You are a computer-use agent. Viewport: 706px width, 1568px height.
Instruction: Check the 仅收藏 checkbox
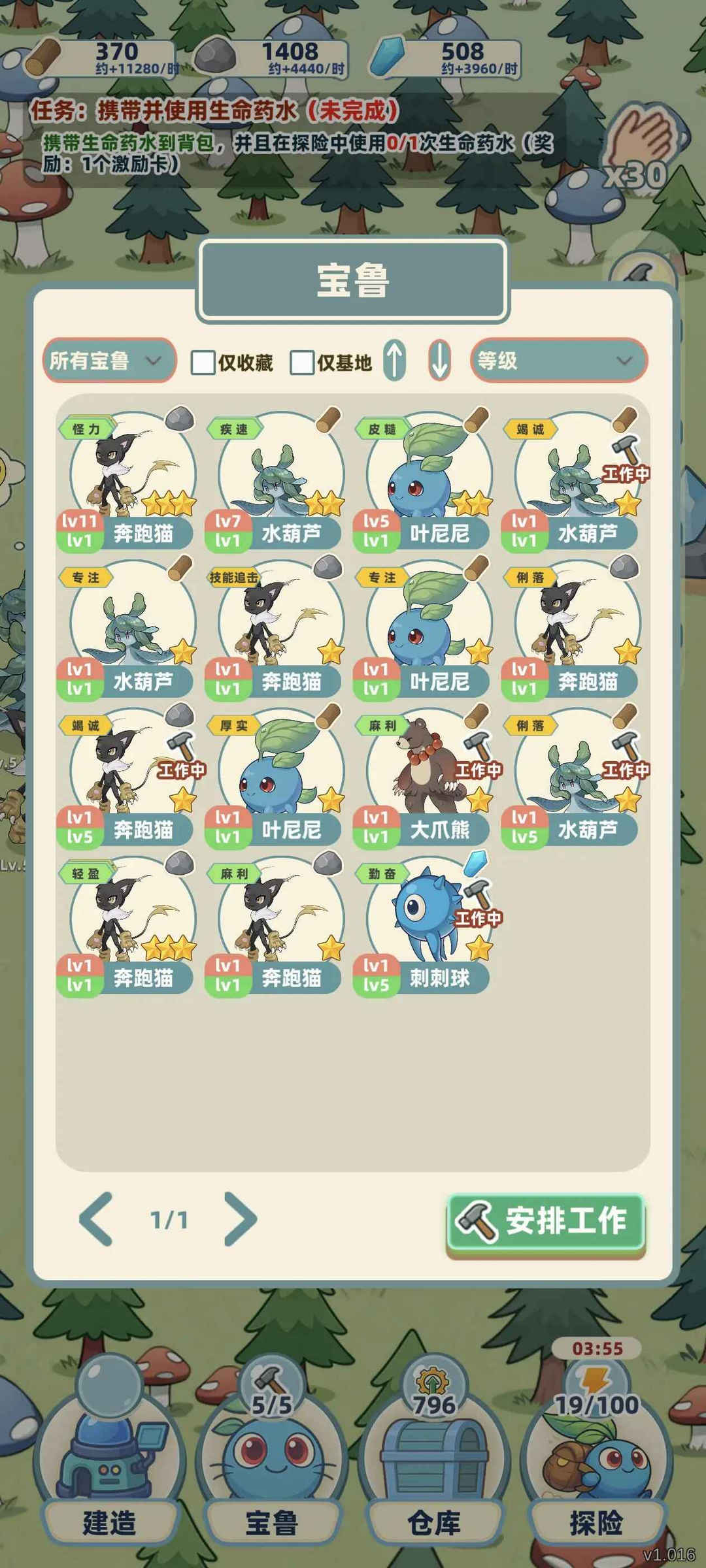203,362
